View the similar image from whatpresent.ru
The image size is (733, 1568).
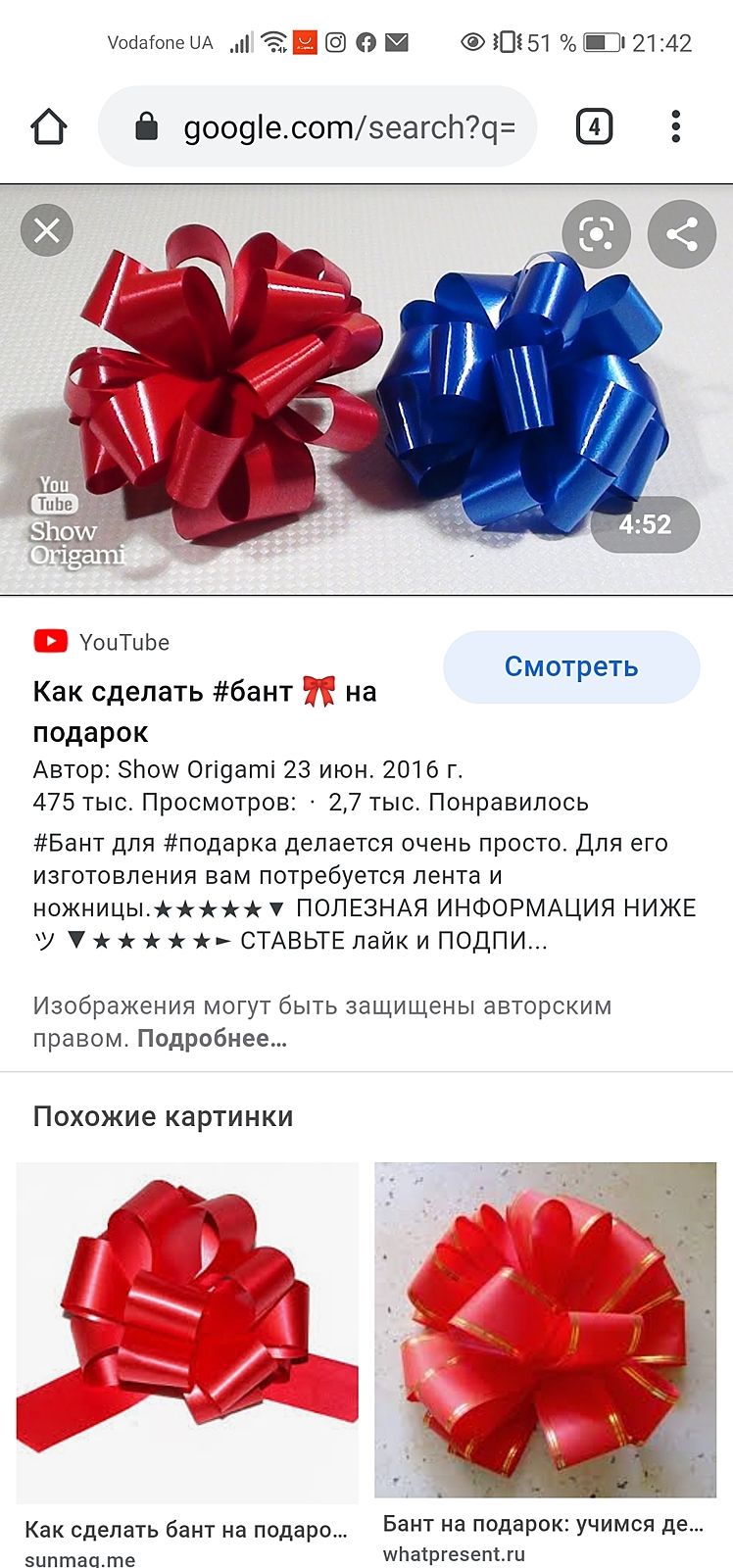(x=545, y=1330)
